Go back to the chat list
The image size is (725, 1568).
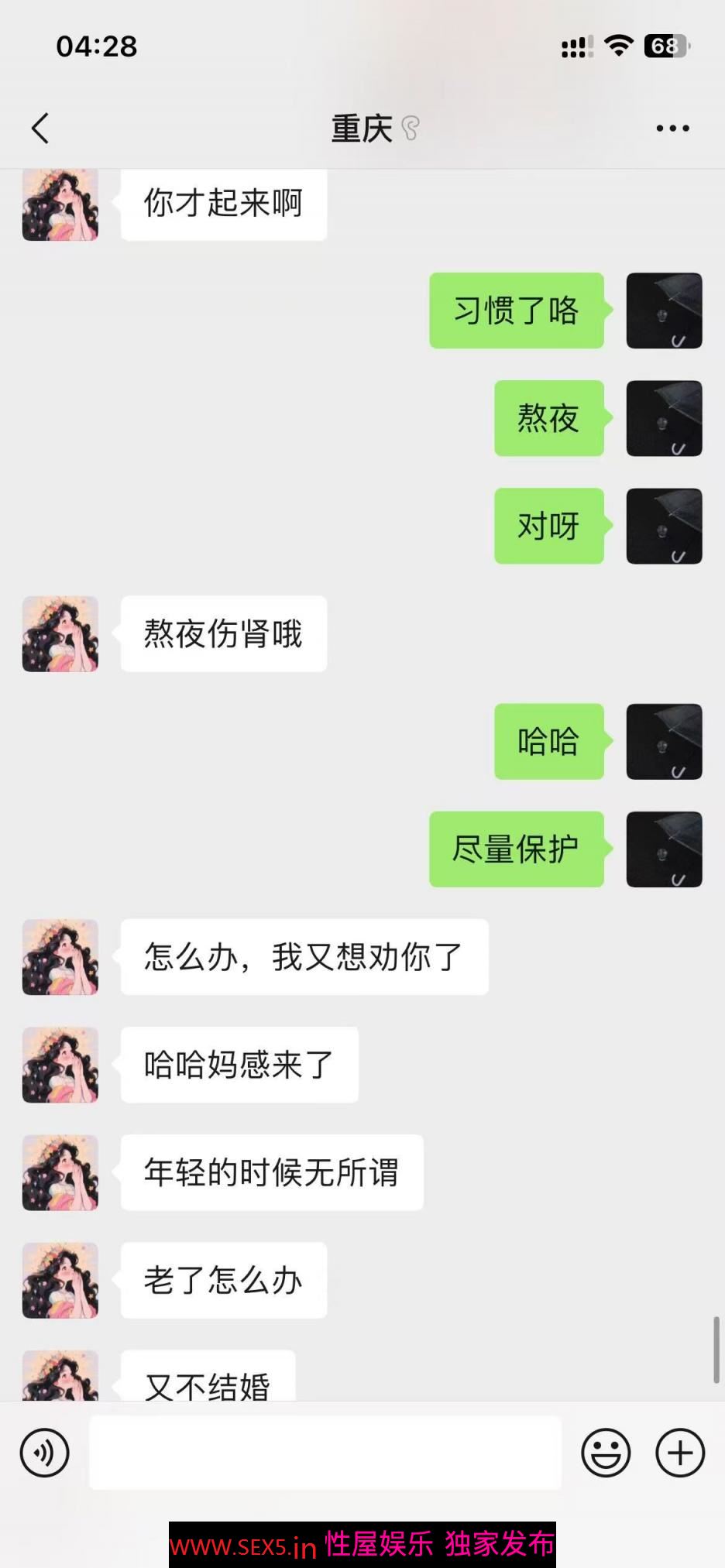point(40,129)
